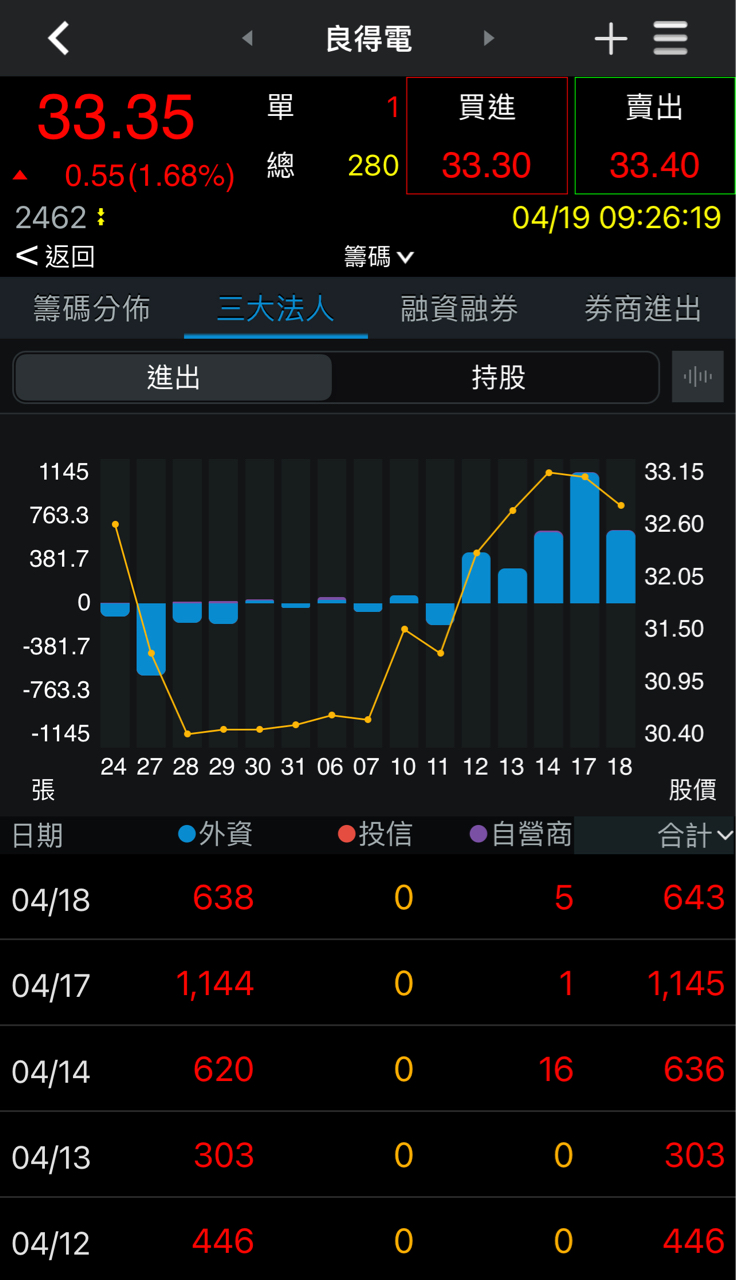Switch to the previous stock
Viewport: 736px width, 1280px height.
(247, 39)
